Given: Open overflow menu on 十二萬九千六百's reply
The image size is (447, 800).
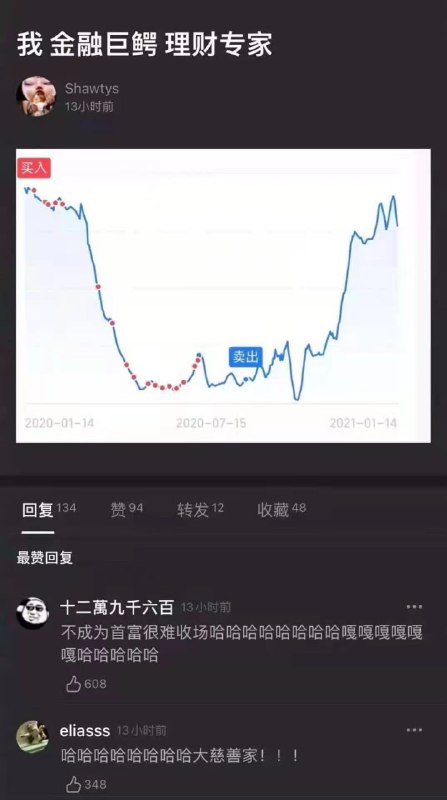Looking at the screenshot, I should 414,607.
